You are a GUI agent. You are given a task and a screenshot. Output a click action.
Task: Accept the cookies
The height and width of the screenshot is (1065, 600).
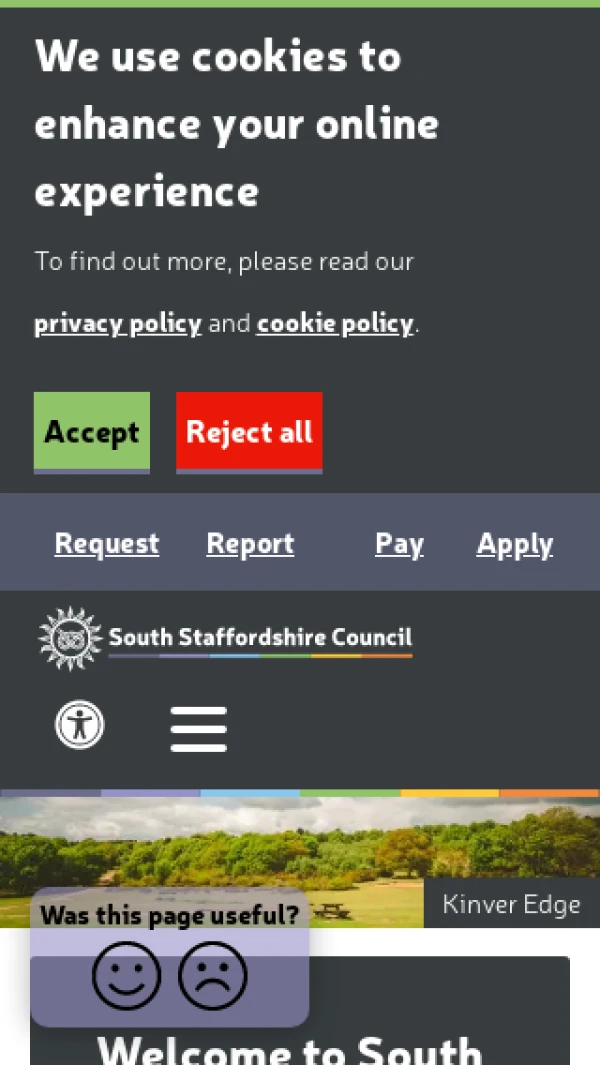click(92, 432)
